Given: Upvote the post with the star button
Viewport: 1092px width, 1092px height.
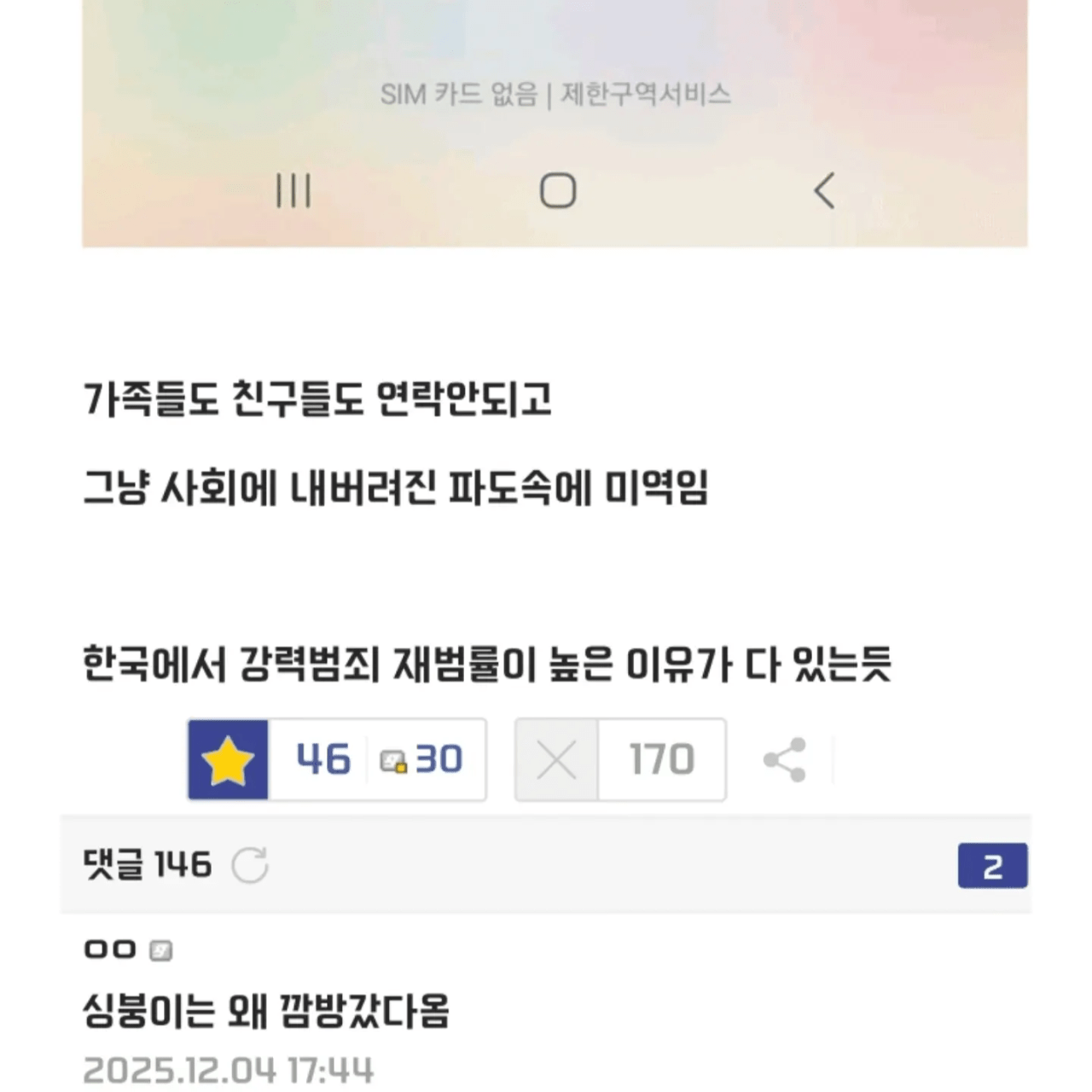Looking at the screenshot, I should 228,759.
